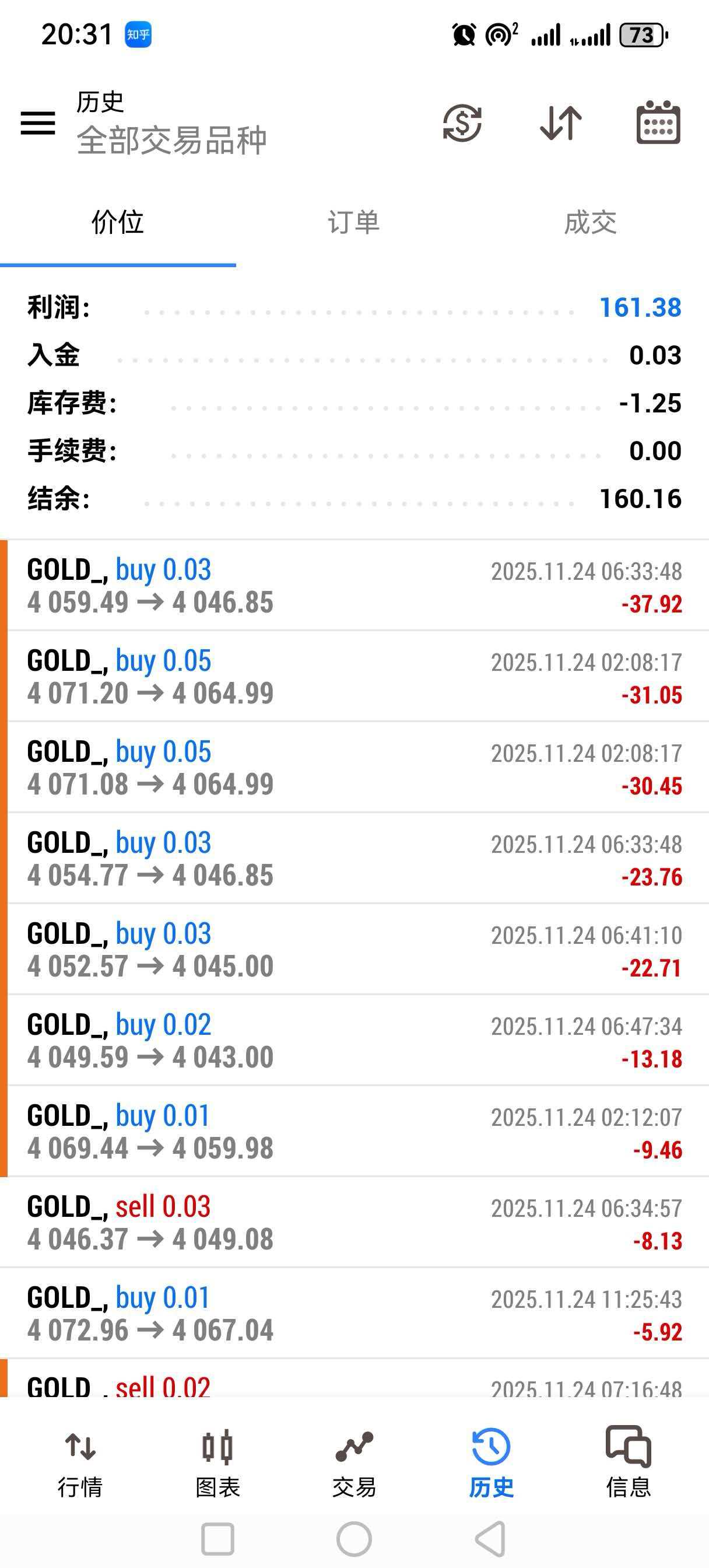Open the sort order arrows
709x1568 pixels.
[560, 123]
